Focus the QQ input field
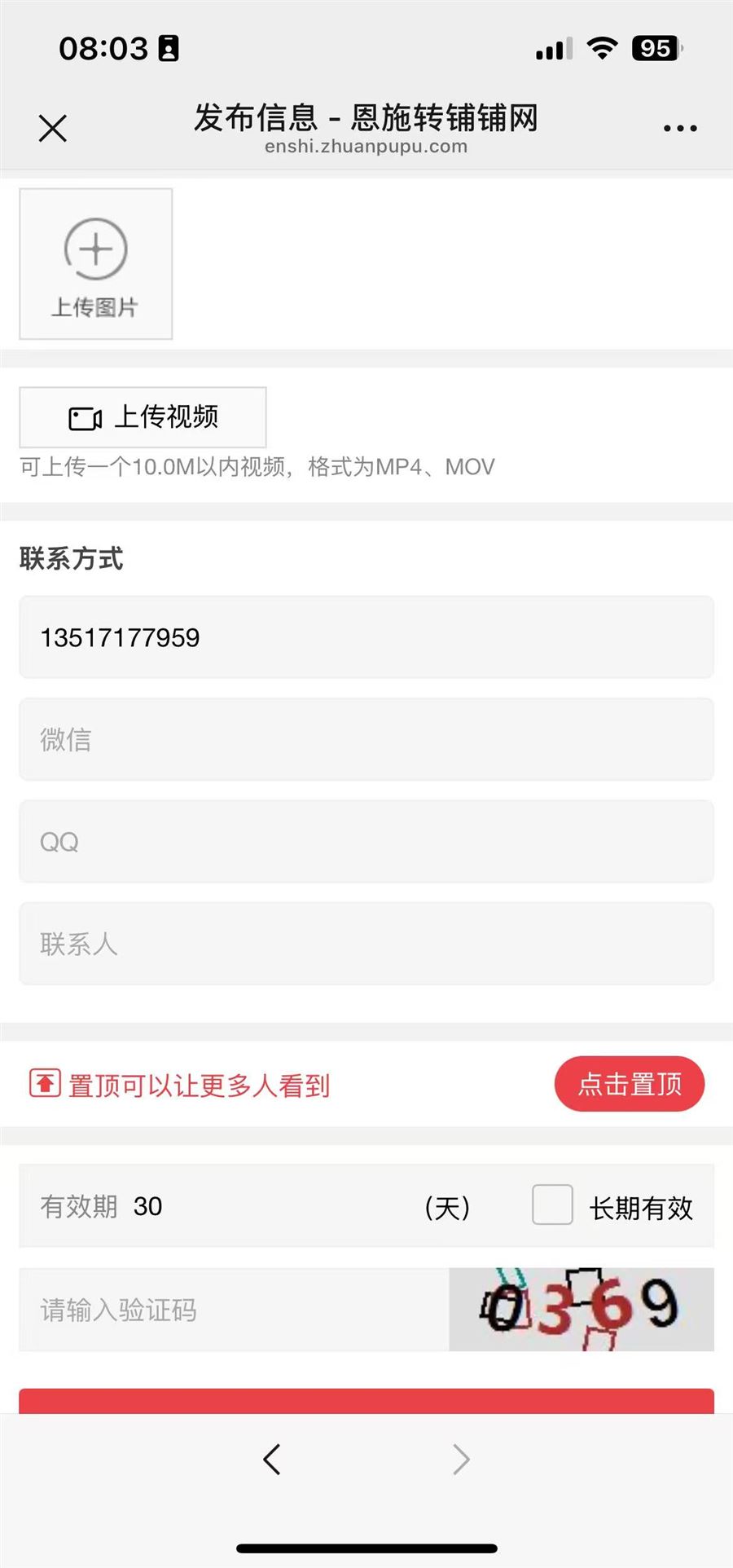733x1568 pixels. [x=366, y=842]
